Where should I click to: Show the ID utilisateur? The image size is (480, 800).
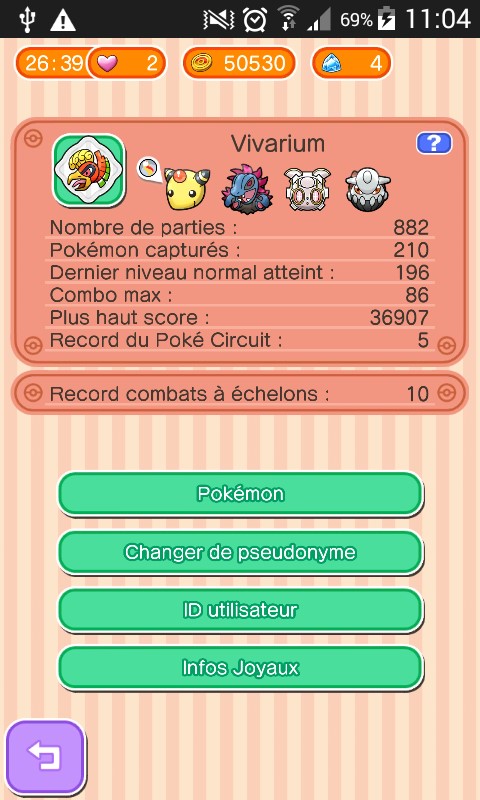click(240, 610)
